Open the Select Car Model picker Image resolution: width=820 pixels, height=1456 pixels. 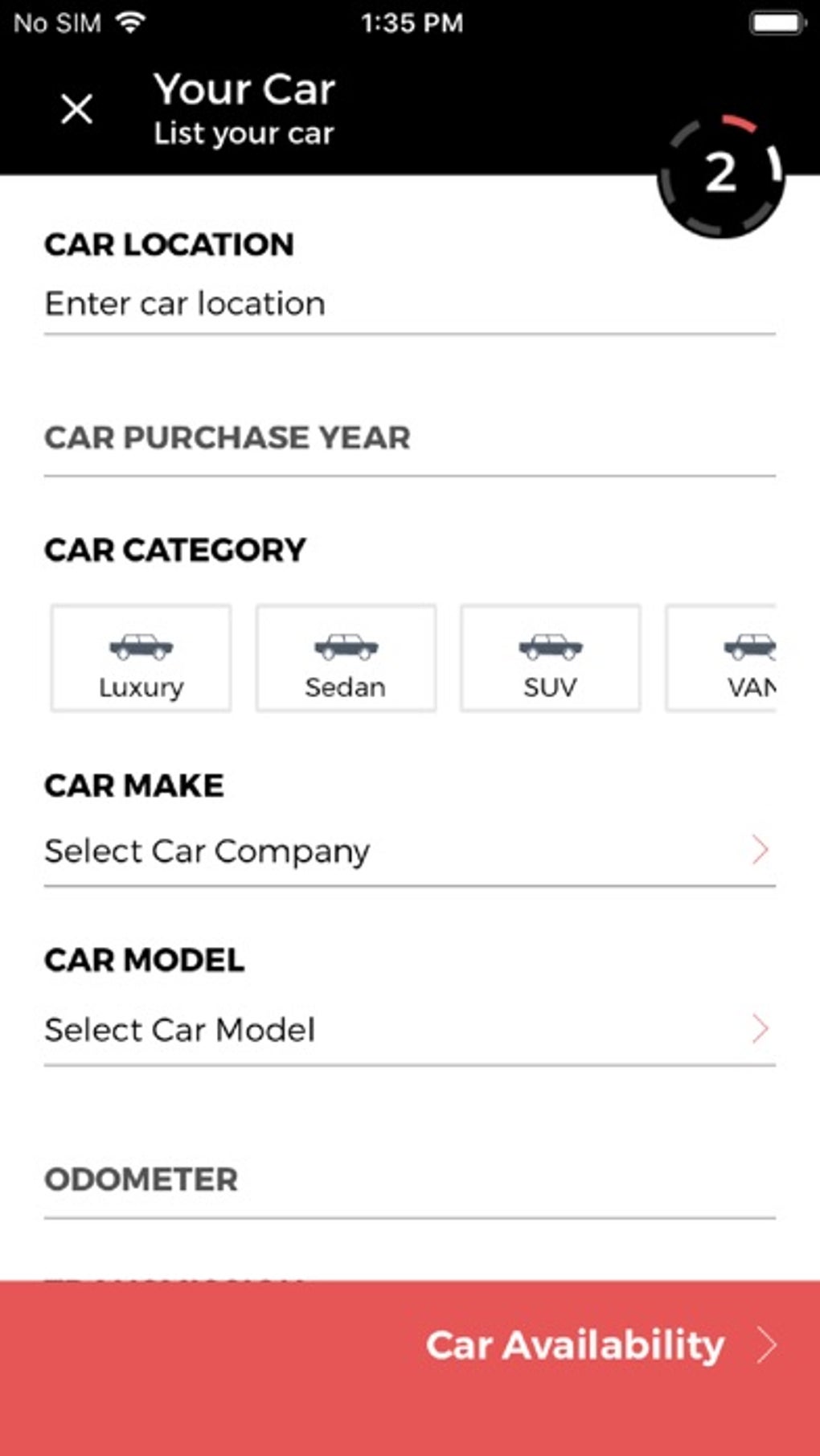pos(408,1030)
